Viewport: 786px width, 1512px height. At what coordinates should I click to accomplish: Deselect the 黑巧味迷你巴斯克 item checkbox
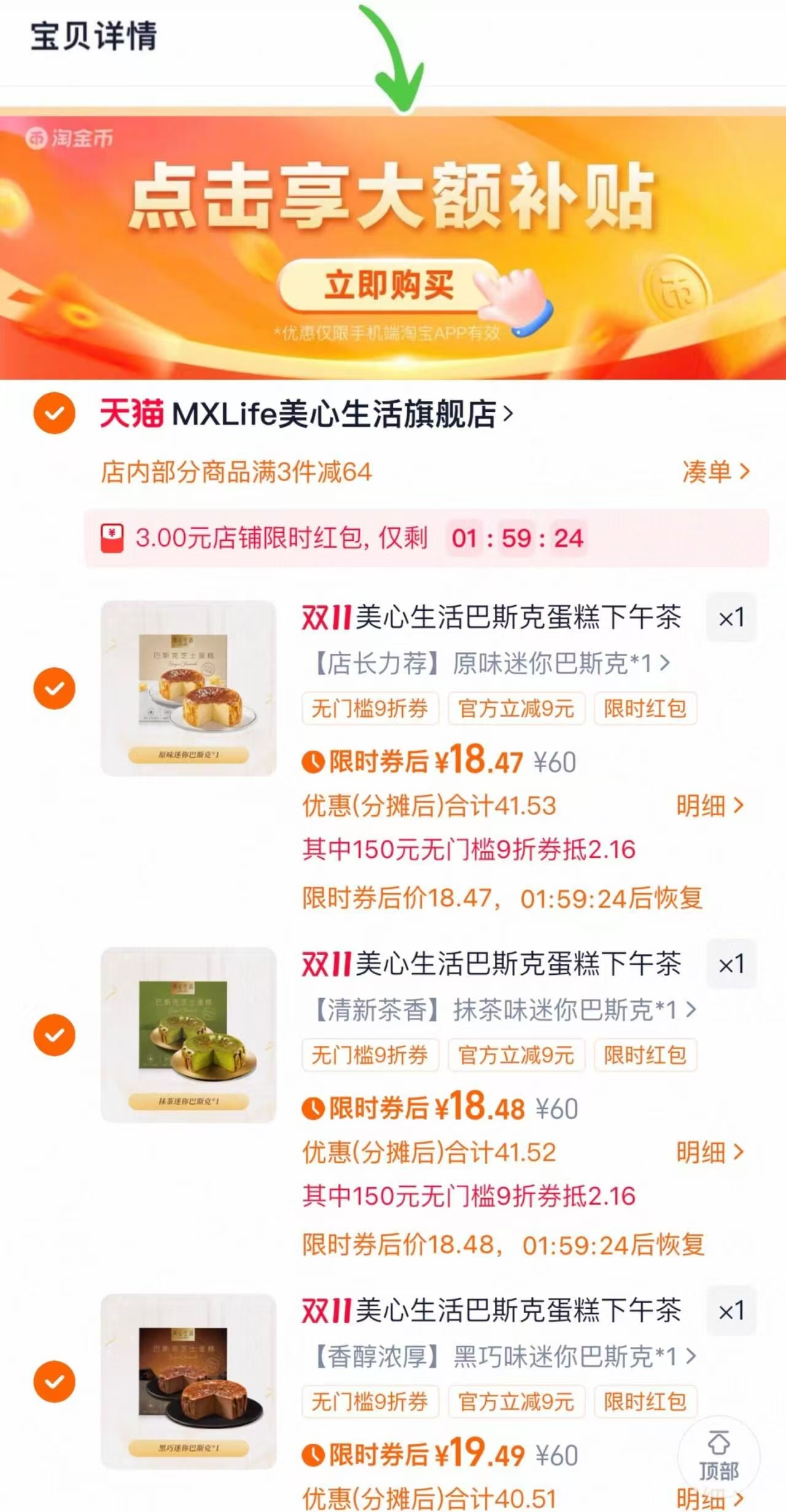55,1382
